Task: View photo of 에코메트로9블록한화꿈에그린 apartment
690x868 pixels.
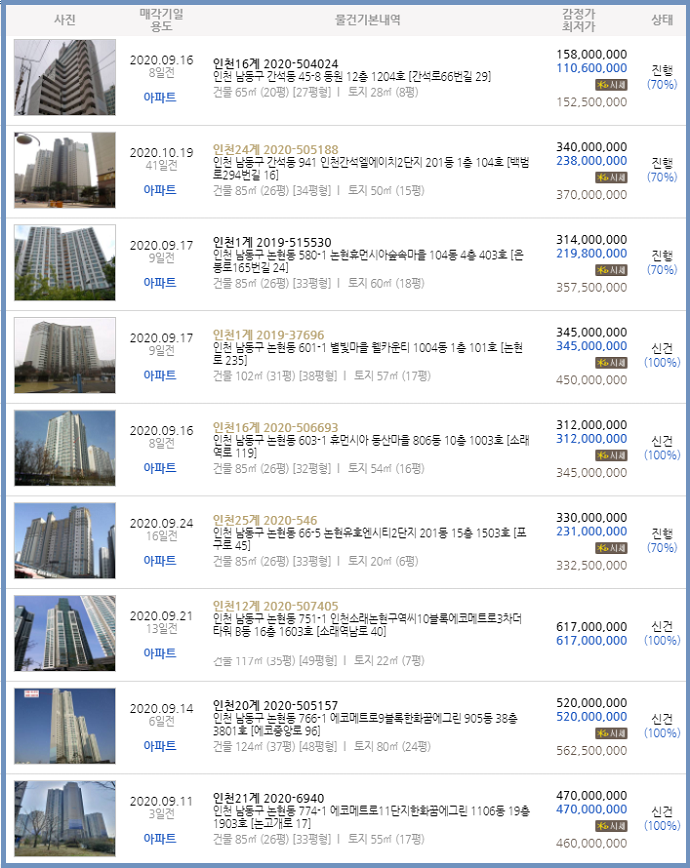Action: (x=65, y=726)
